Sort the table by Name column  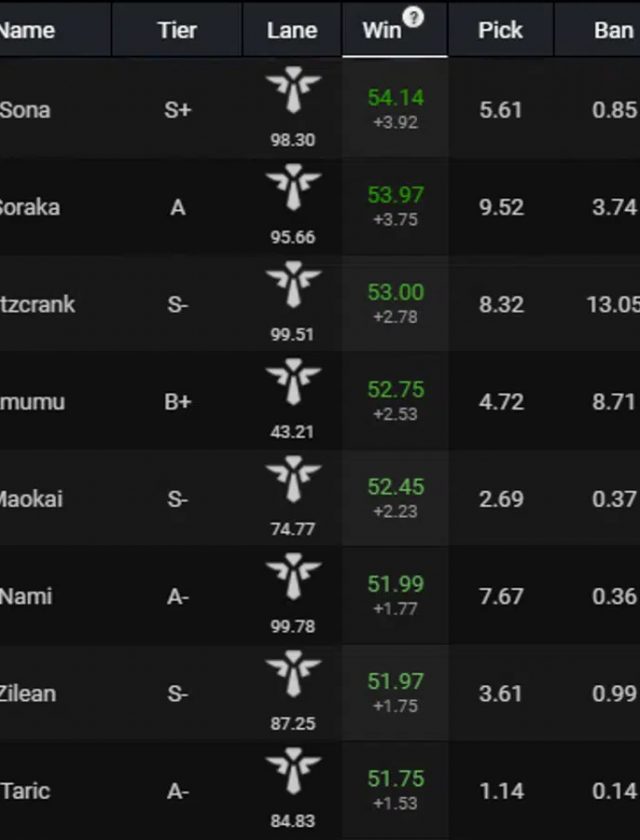coord(28,30)
